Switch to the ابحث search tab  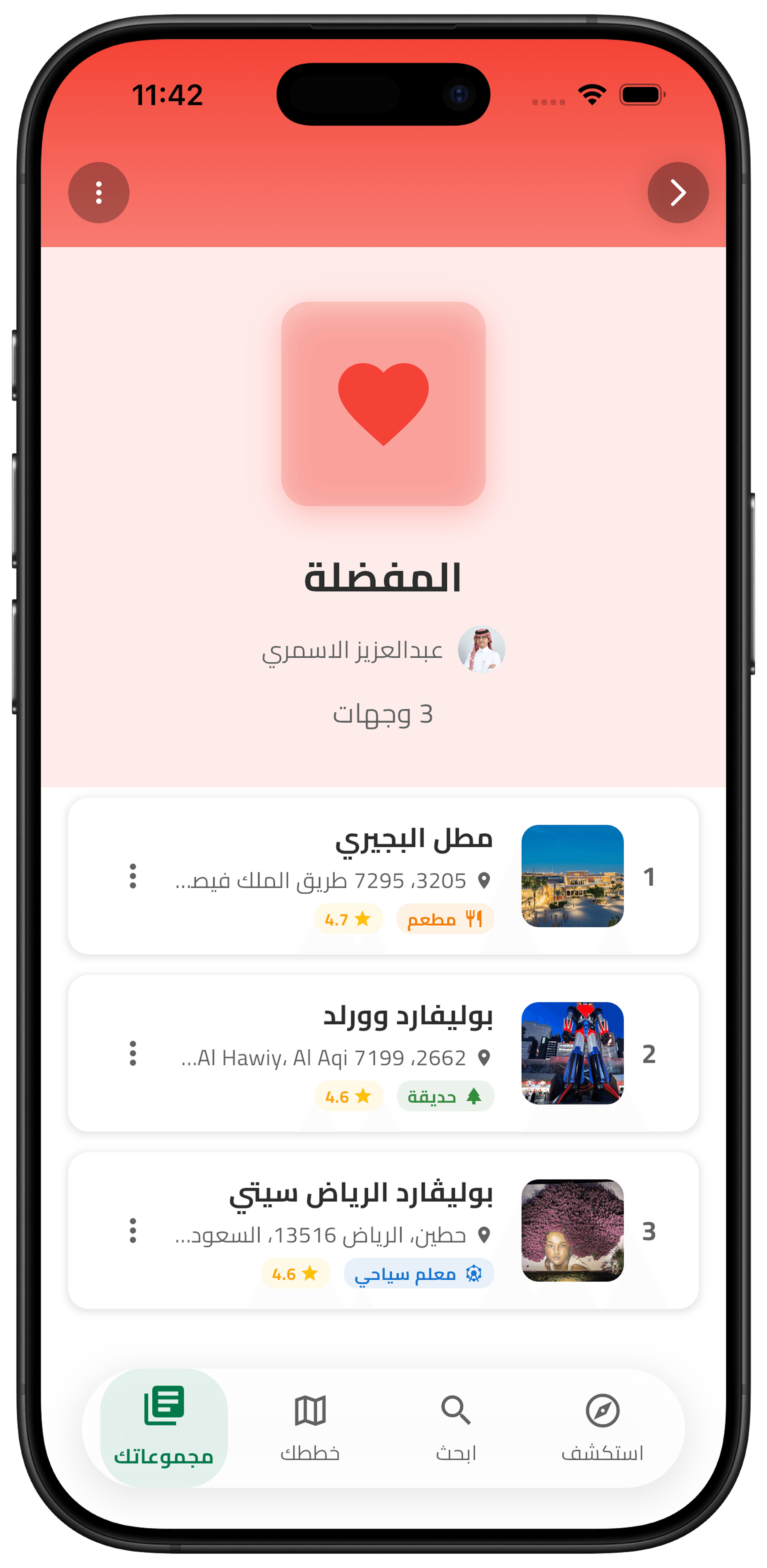pyautogui.click(x=456, y=1427)
